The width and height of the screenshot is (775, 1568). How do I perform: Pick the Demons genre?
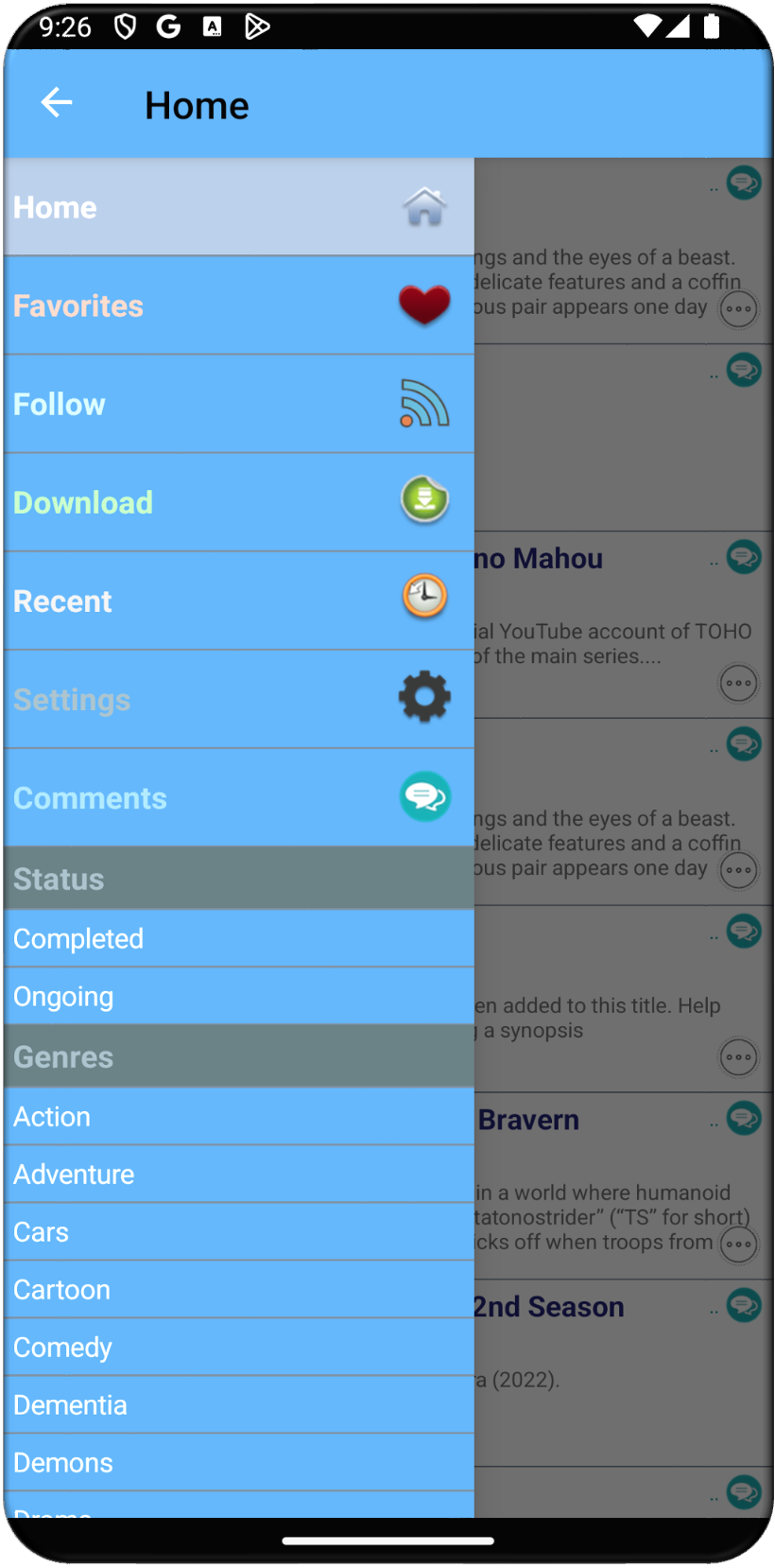pyautogui.click(x=239, y=1462)
